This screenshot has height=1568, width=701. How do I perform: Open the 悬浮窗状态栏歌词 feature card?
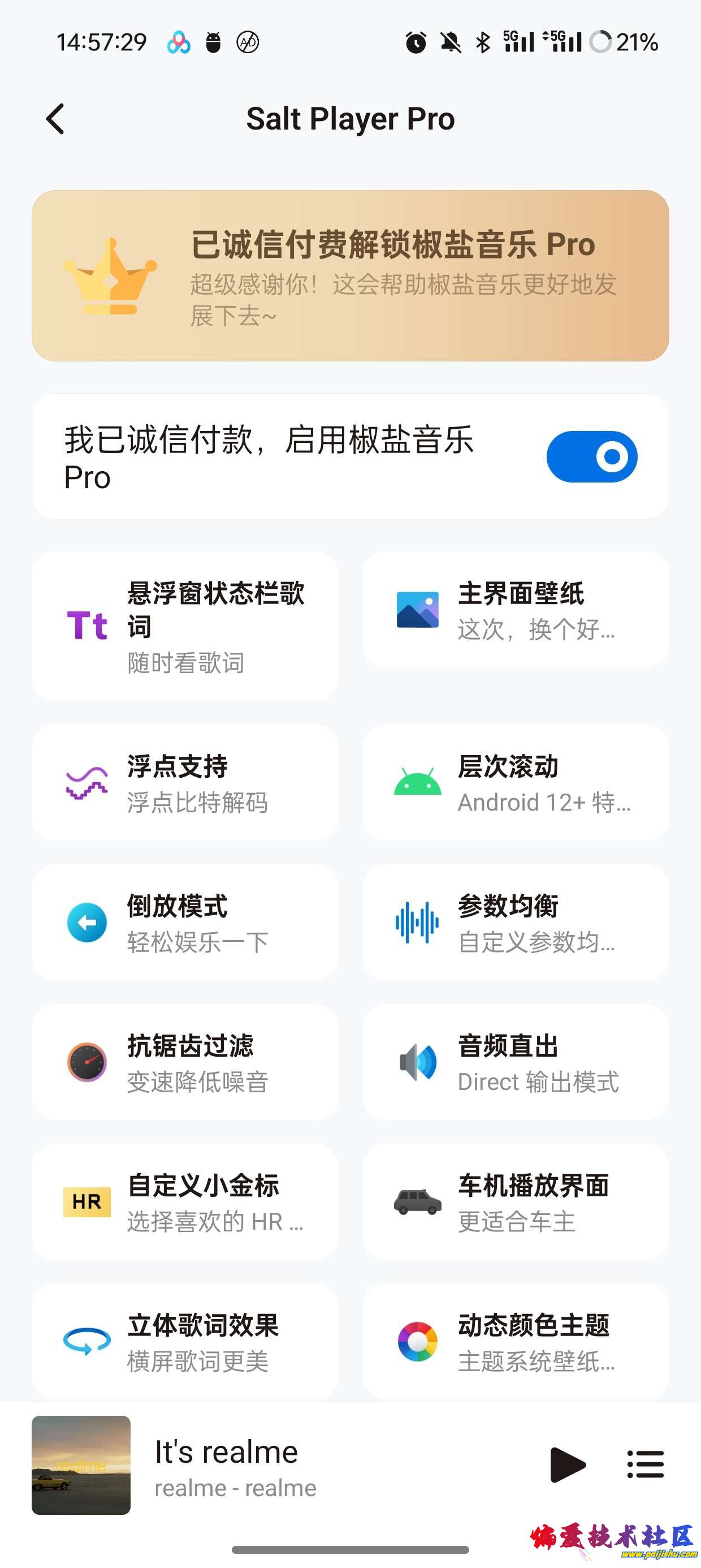[185, 626]
